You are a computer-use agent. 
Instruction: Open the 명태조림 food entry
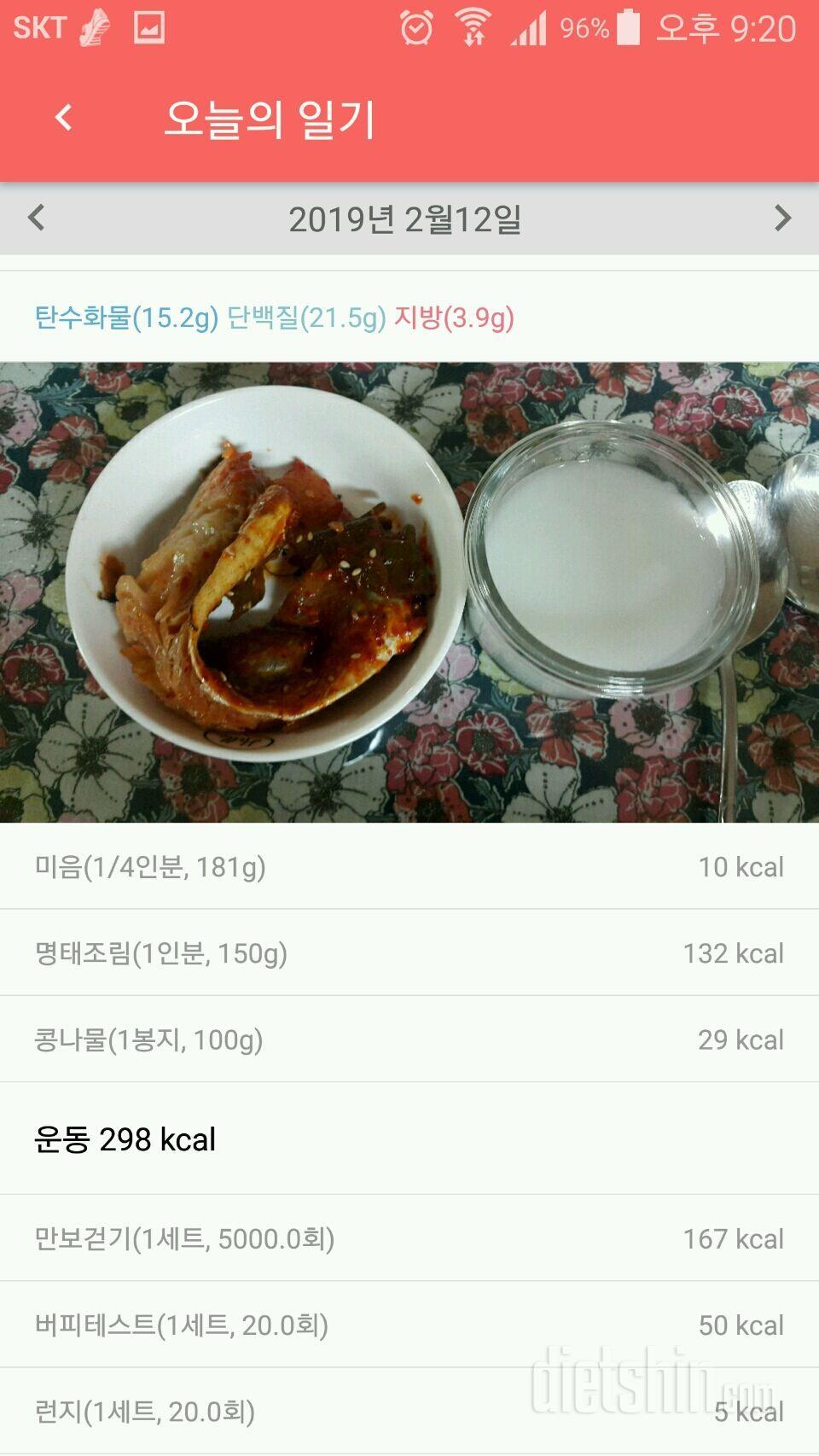[x=409, y=953]
